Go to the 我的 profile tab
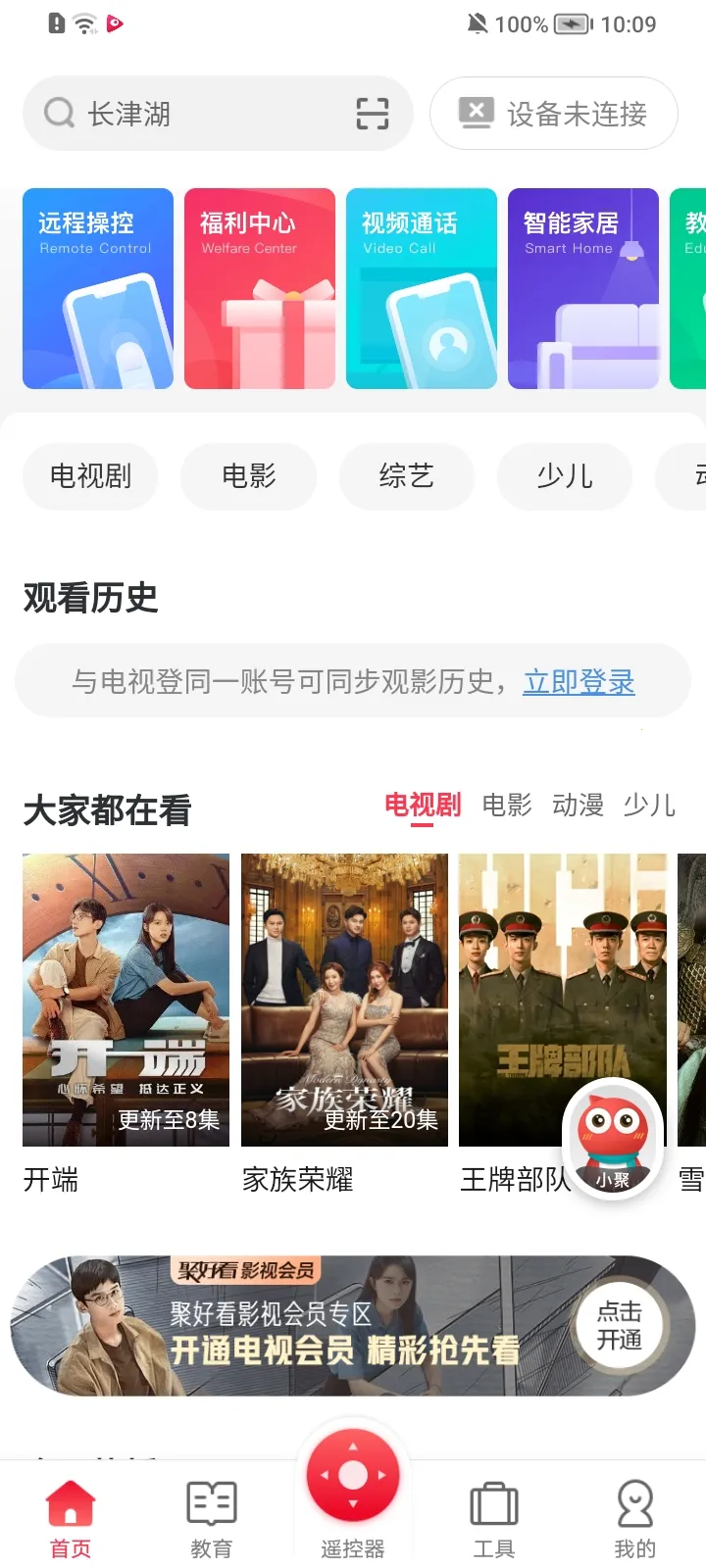 coord(634,1519)
